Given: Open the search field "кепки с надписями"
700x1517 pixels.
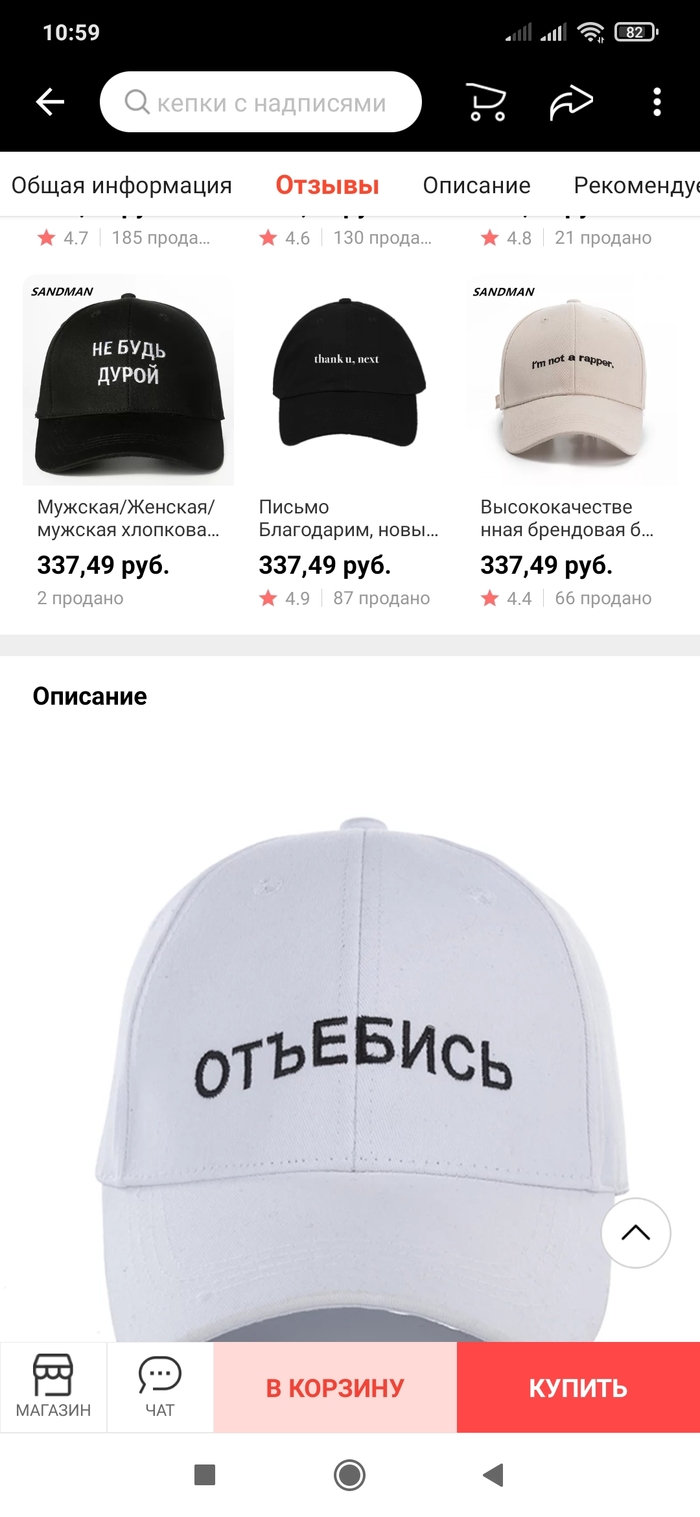Looking at the screenshot, I should pos(260,103).
